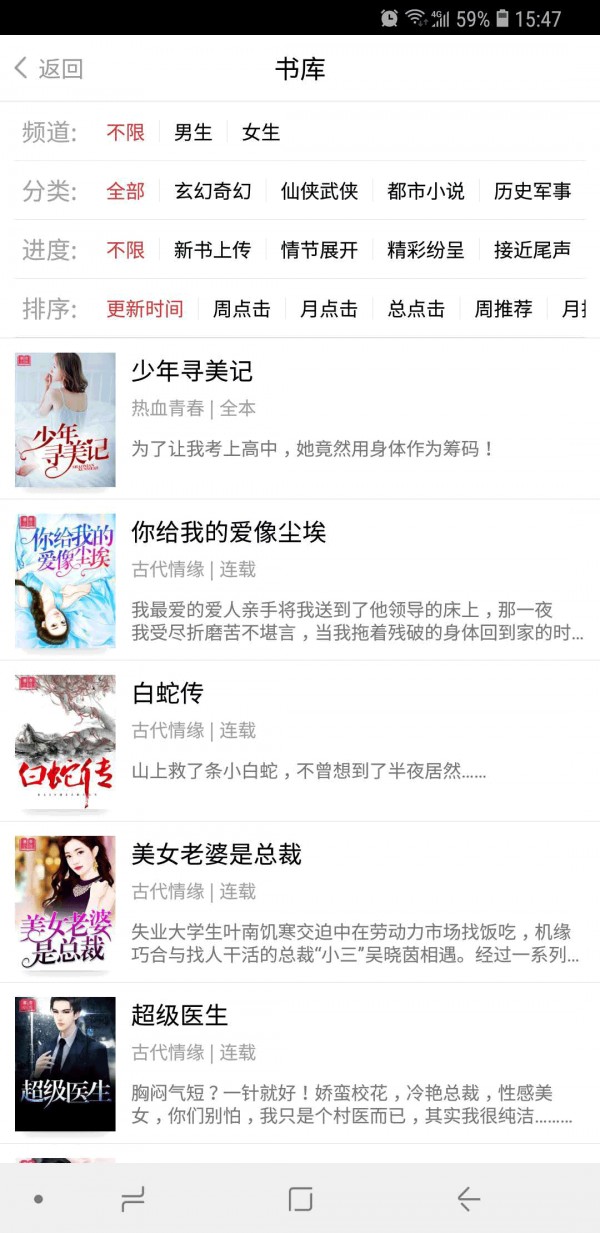The image size is (600, 1233).
Task: Filter channel by 男生
Action: 193,132
